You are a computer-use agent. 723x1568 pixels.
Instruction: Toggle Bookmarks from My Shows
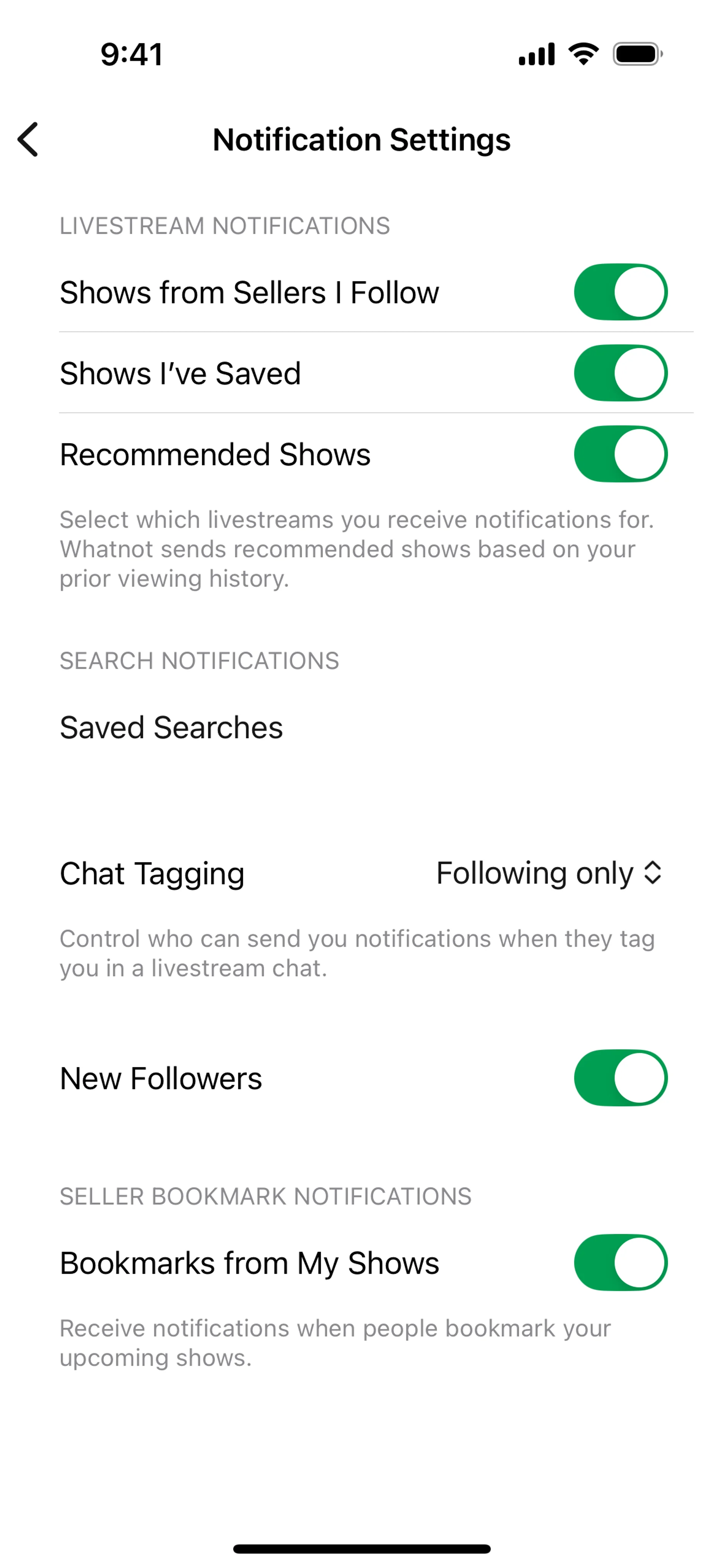[620, 1262]
